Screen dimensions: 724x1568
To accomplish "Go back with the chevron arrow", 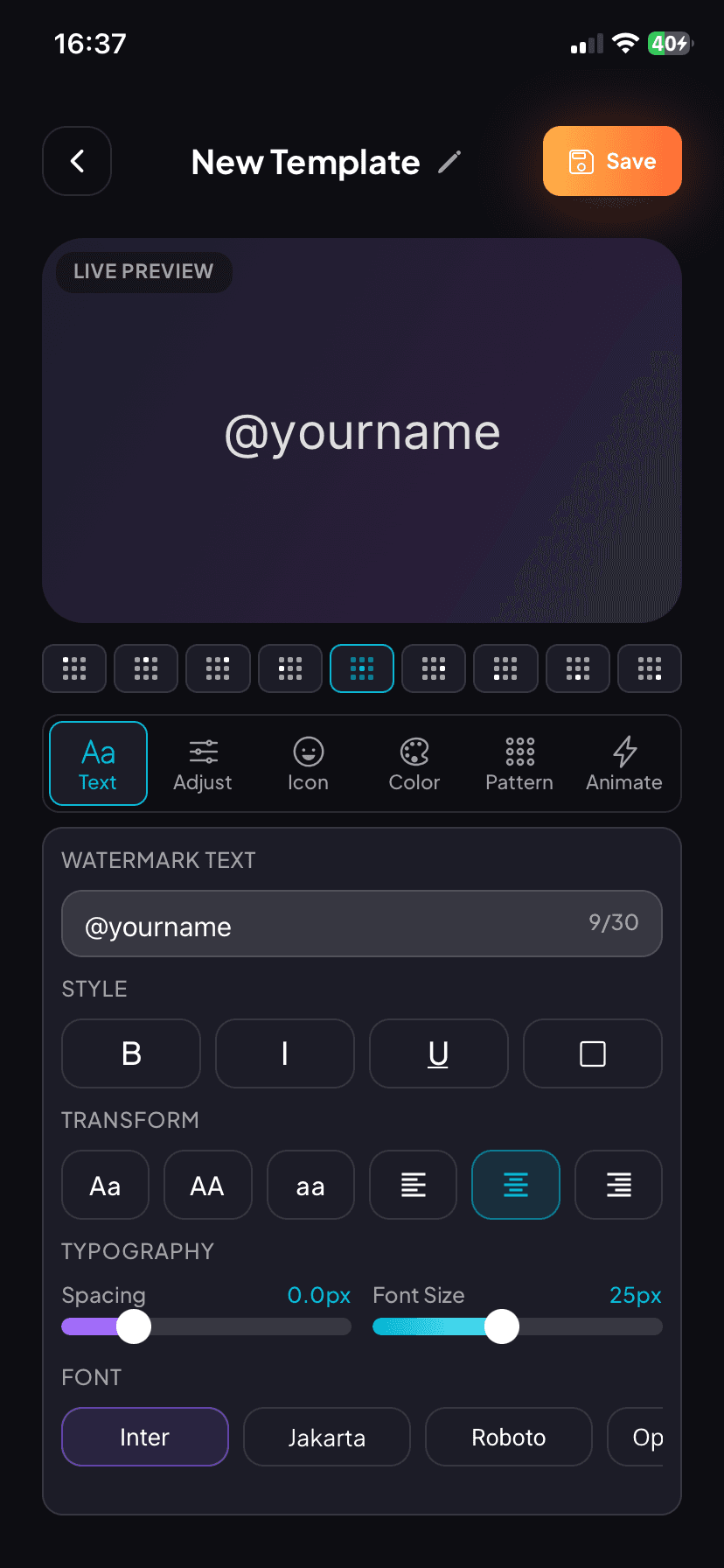I will click(77, 161).
